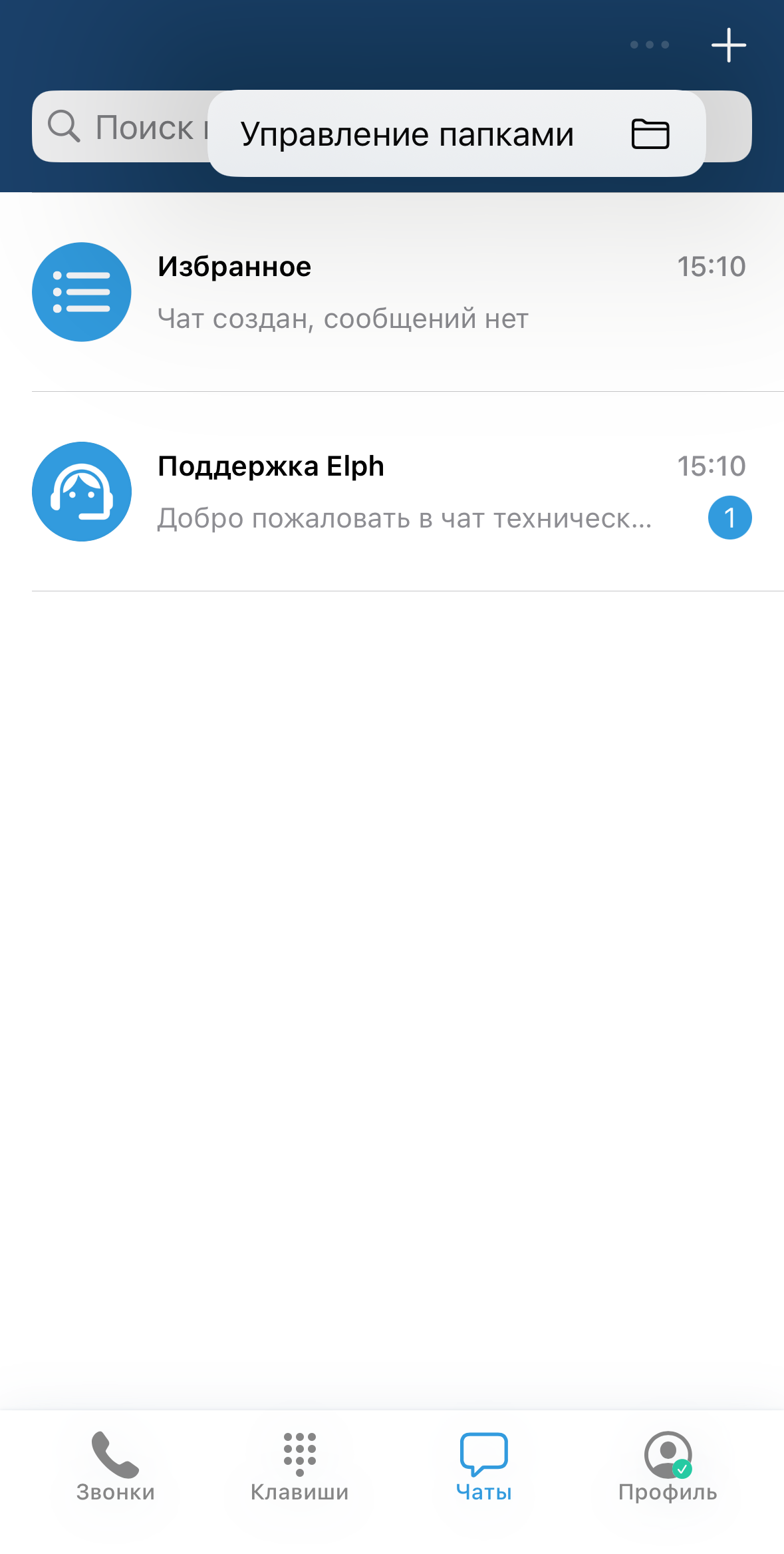Open the "Профиль" tab
The width and height of the screenshot is (784, 1554).
click(668, 1466)
